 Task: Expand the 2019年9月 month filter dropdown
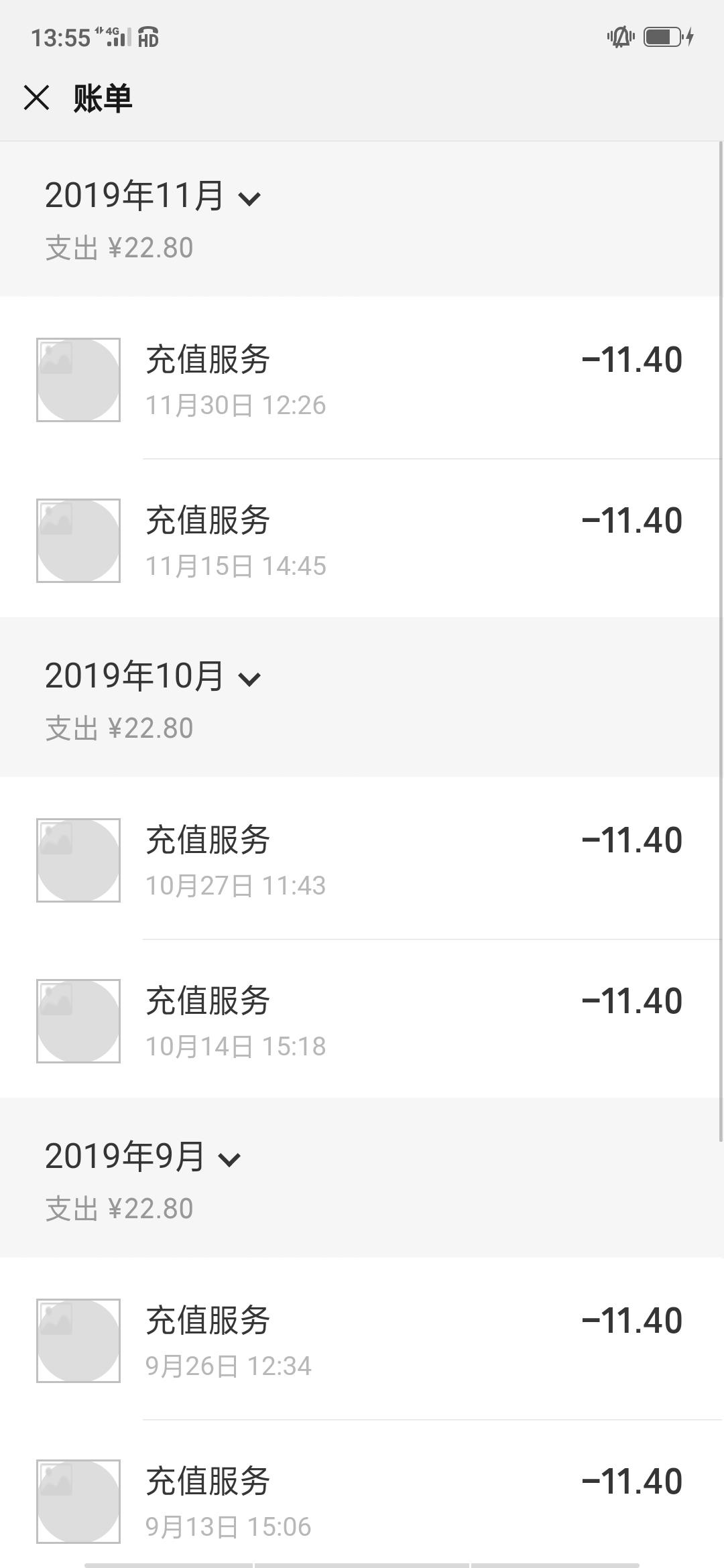(x=230, y=1159)
